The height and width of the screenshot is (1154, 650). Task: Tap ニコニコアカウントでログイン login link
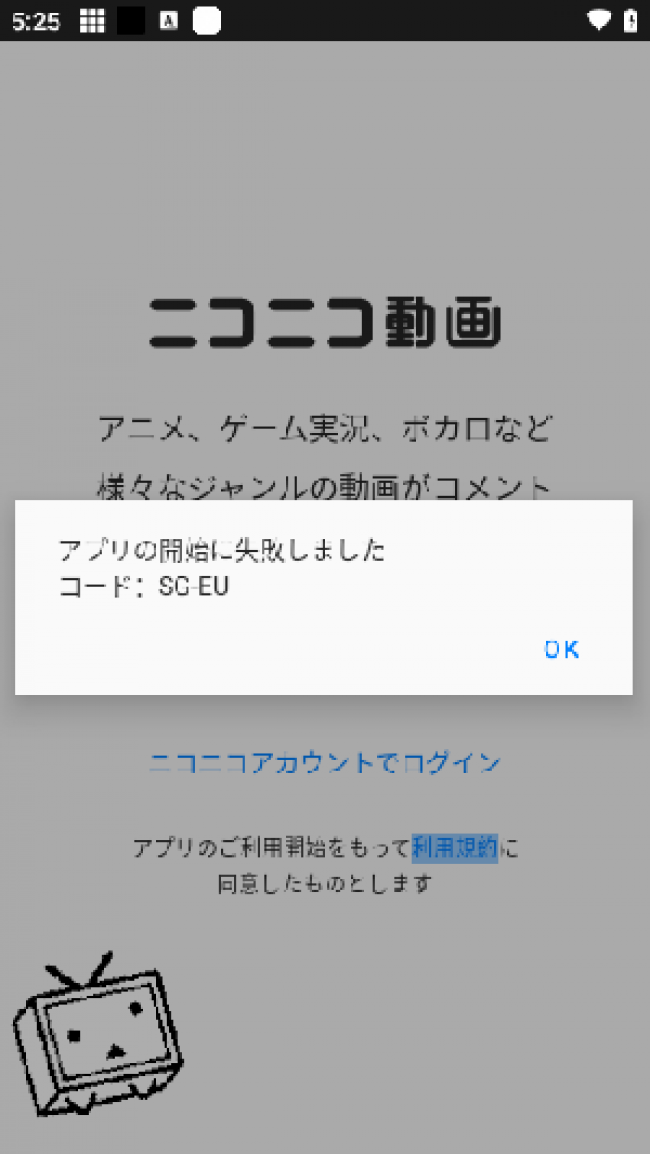click(325, 762)
